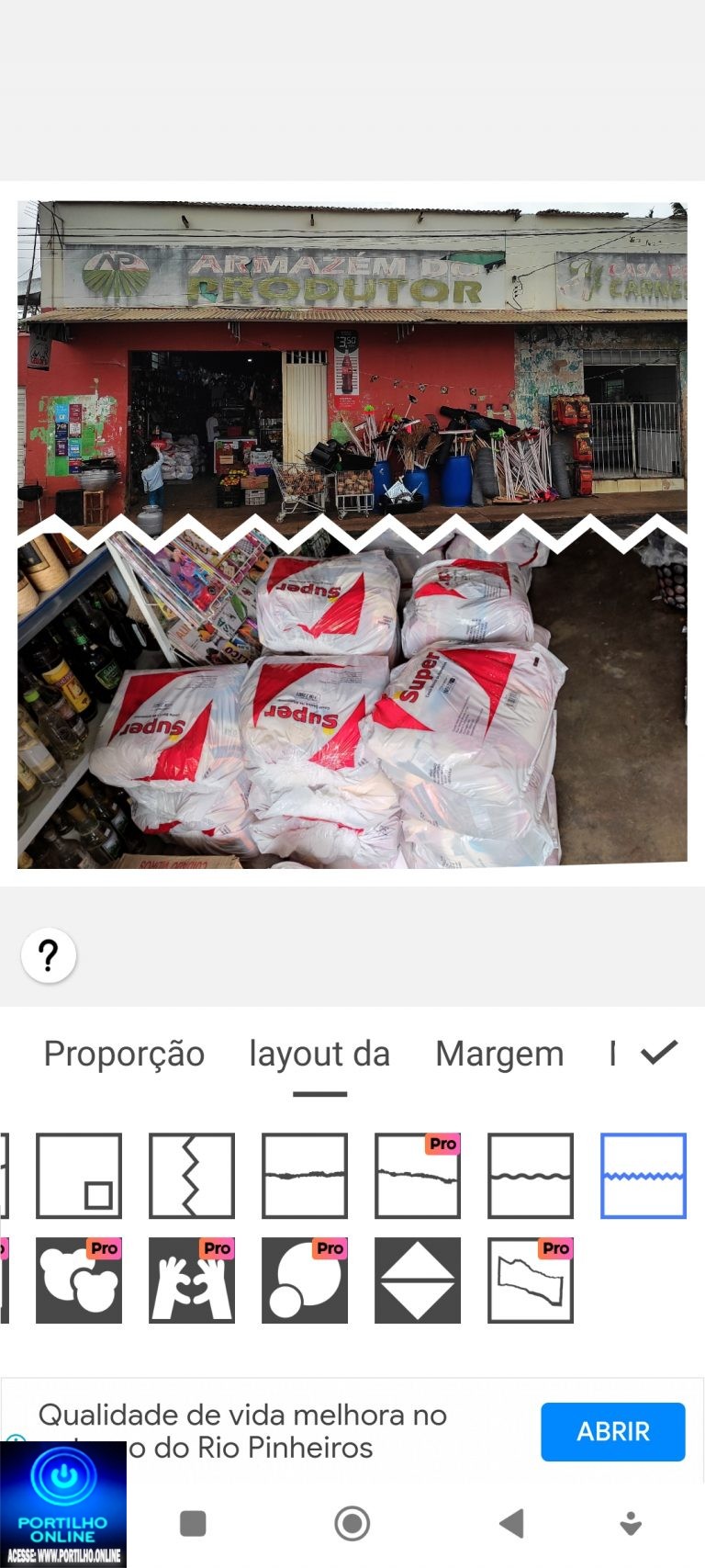The width and height of the screenshot is (705, 1568).
Task: Choose the diamond triangles layout
Action: [x=418, y=1280]
